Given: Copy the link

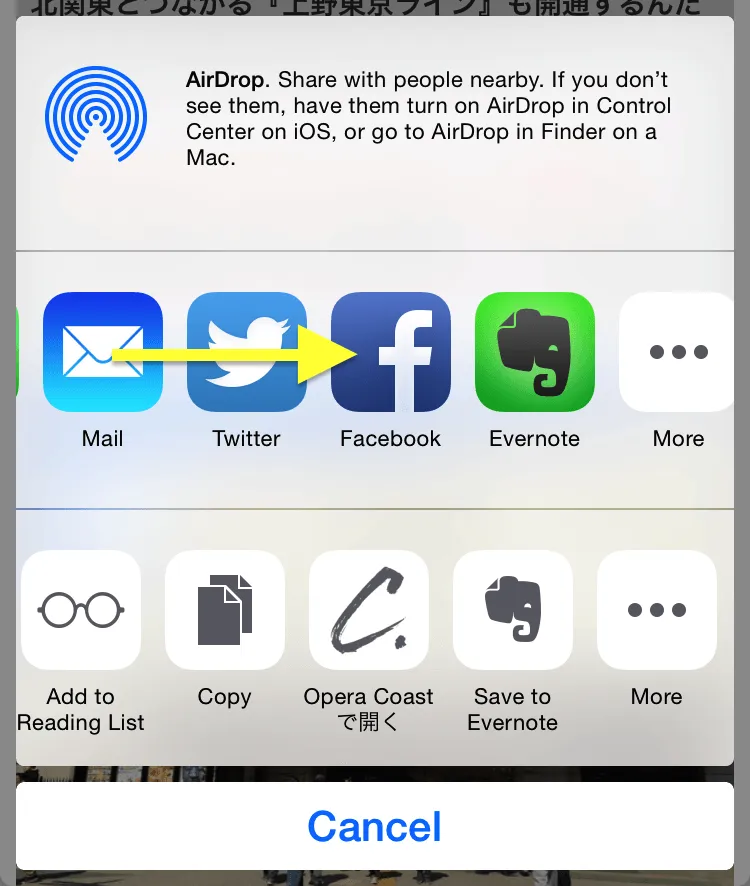Looking at the screenshot, I should click(x=224, y=610).
